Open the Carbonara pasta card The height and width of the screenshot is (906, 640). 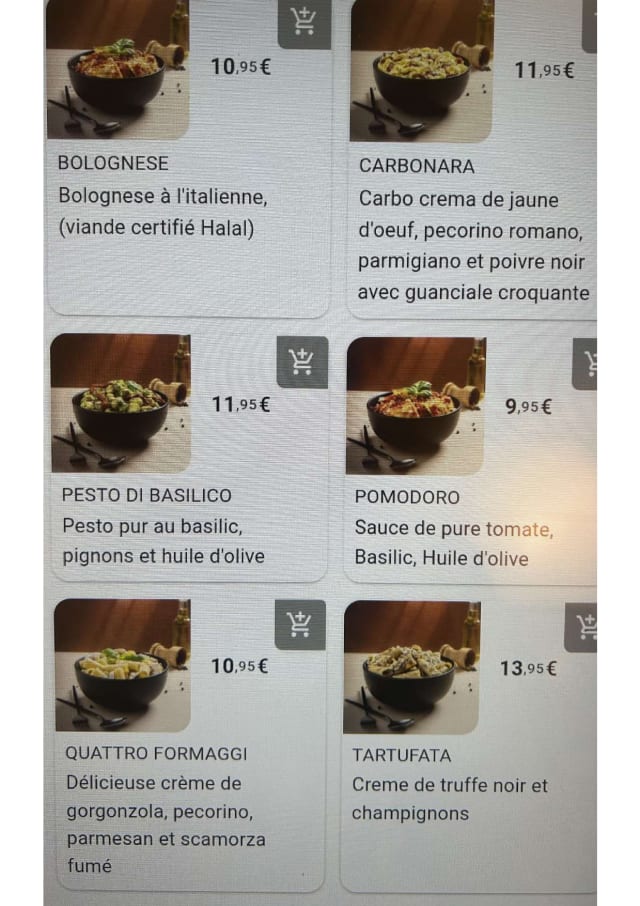[x=472, y=159]
